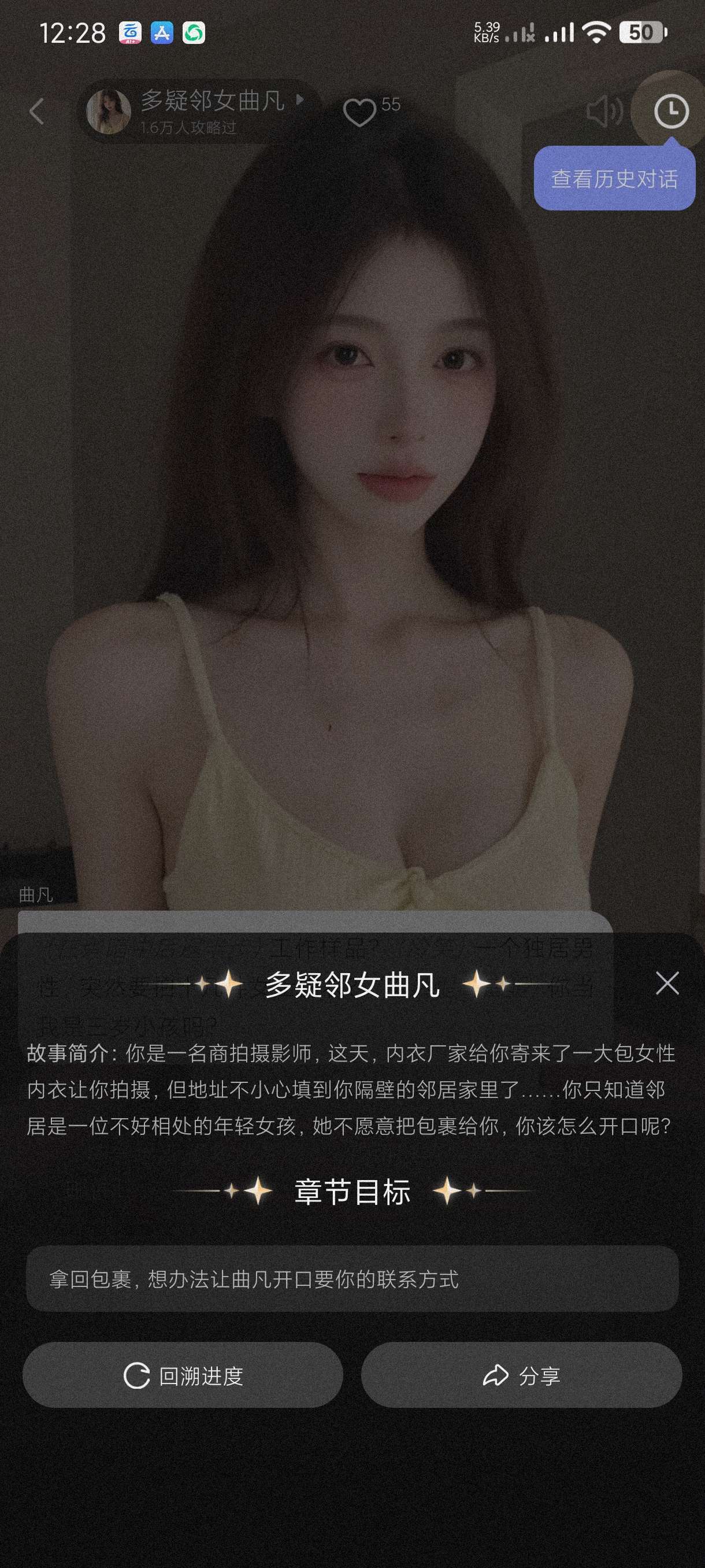Tap the 查看历史对话 tooltip bubble
705x1568 pixels.
pyautogui.click(x=614, y=179)
